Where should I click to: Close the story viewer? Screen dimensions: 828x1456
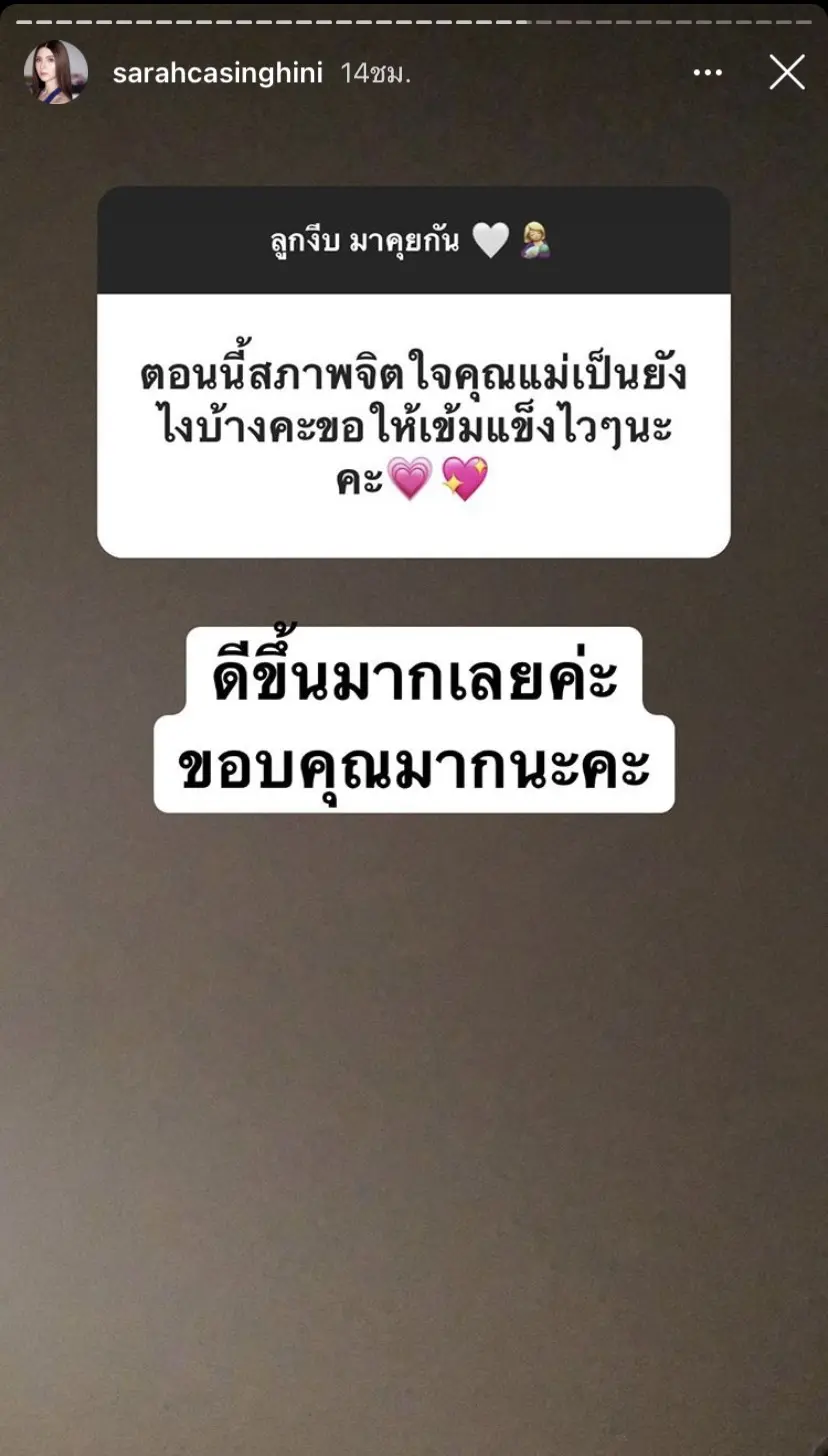[x=787, y=72]
